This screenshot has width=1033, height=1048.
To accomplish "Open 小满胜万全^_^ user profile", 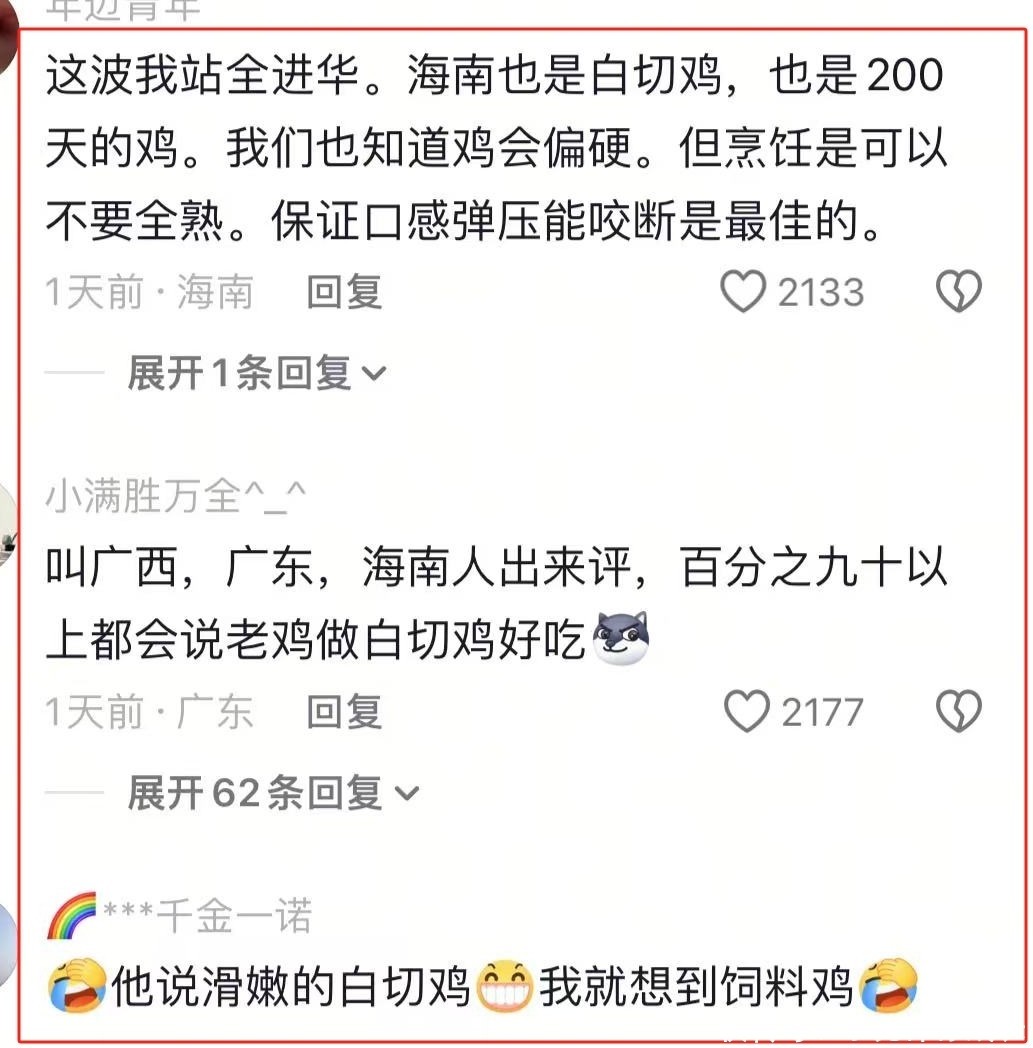I will pyautogui.click(x=176, y=497).
